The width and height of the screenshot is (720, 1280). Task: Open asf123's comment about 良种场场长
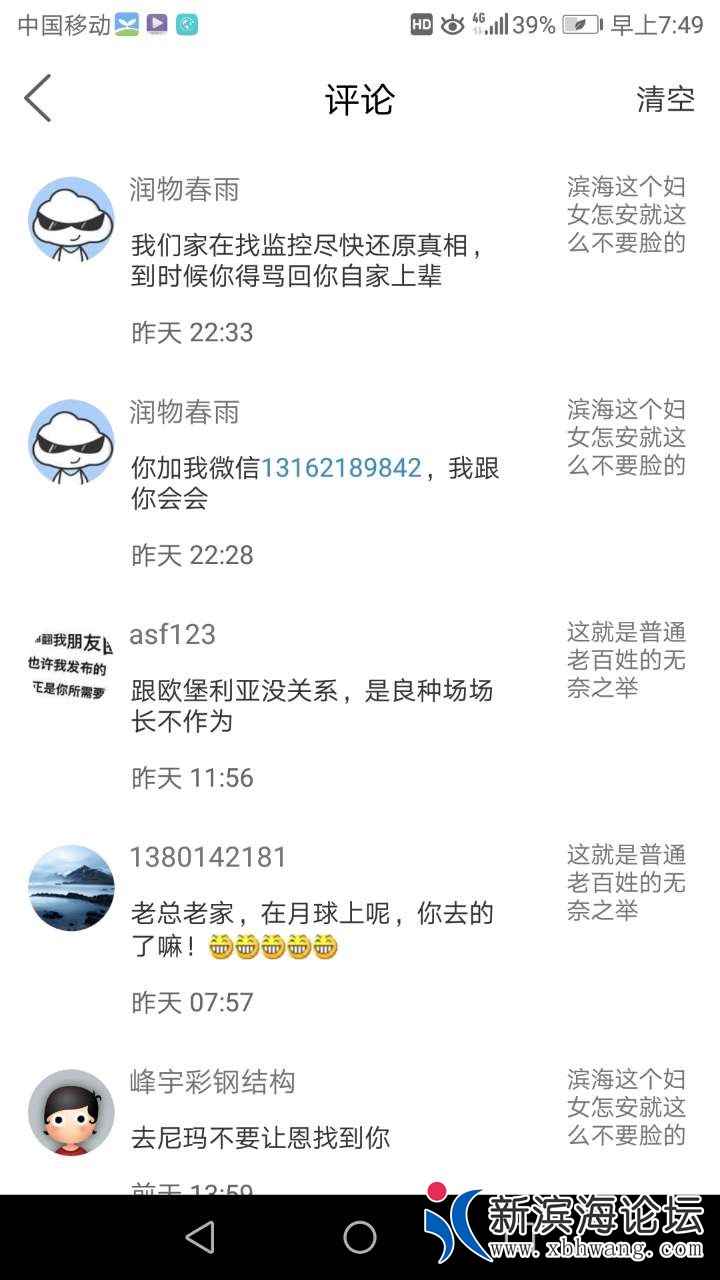click(x=312, y=705)
